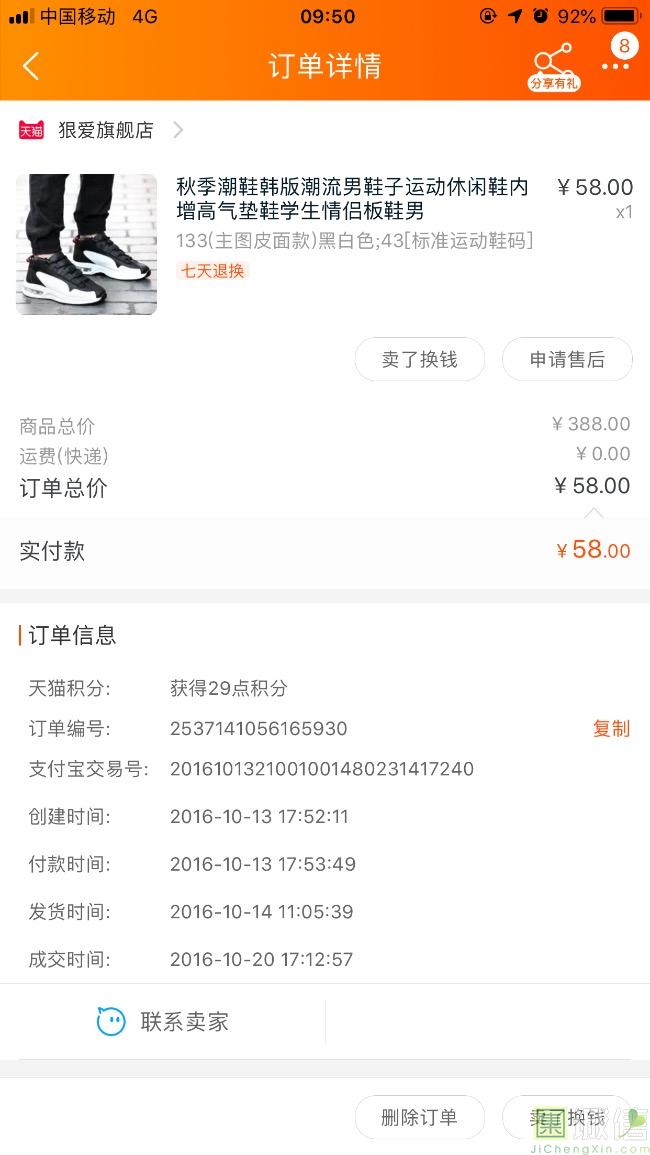Image resolution: width=650 pixels, height=1155 pixels.
Task: Contact the seller (联系卖家)
Action: pos(163,1022)
